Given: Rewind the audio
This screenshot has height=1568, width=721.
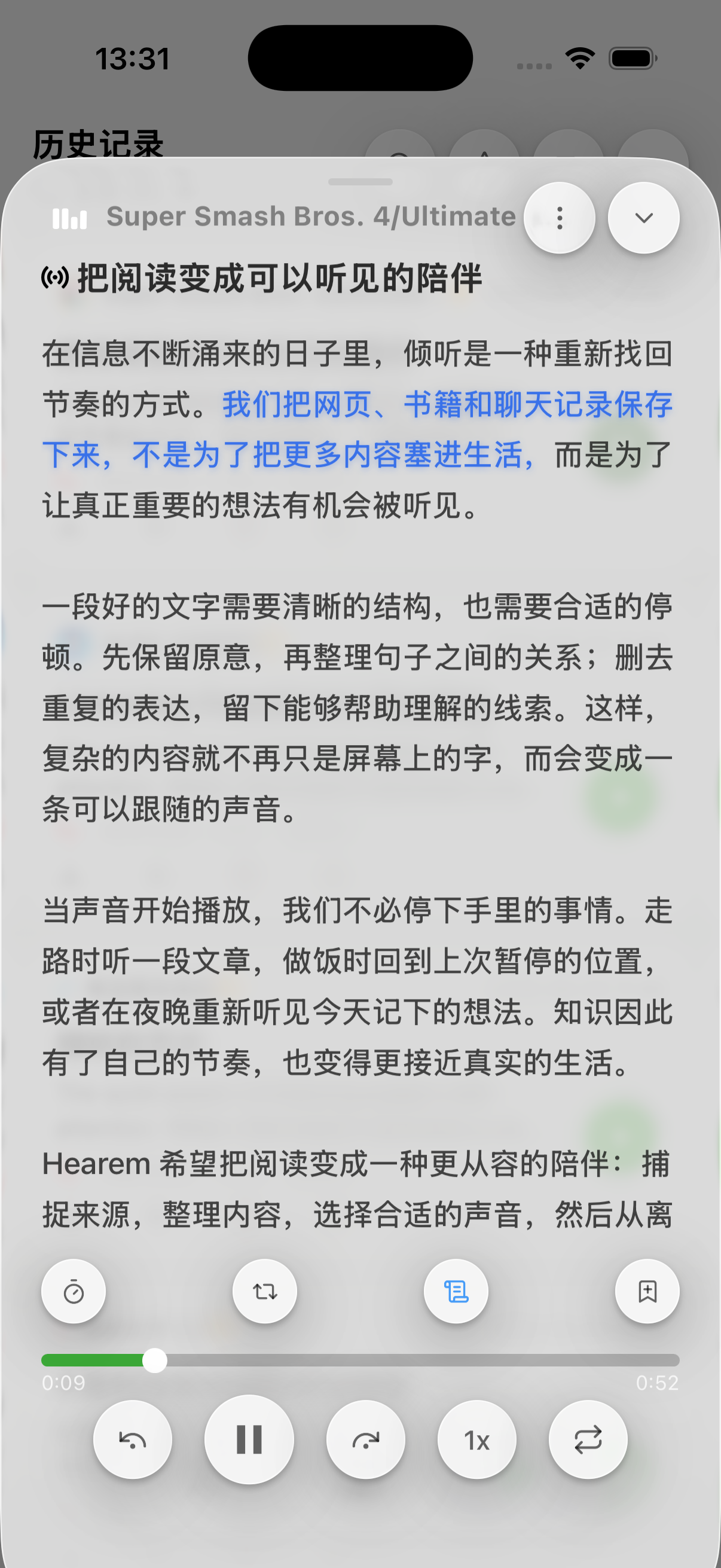Looking at the screenshot, I should (x=132, y=1439).
